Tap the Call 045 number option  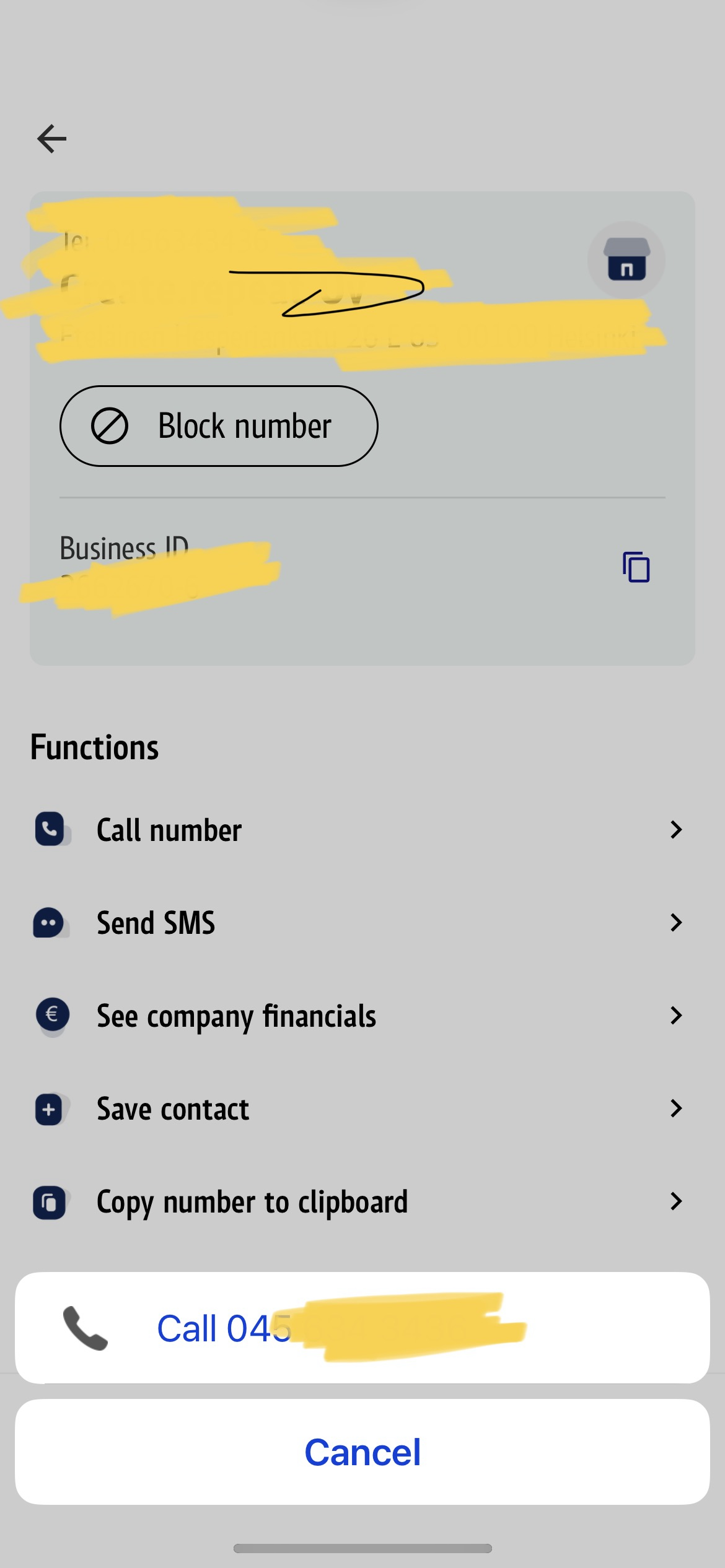coord(362,1328)
